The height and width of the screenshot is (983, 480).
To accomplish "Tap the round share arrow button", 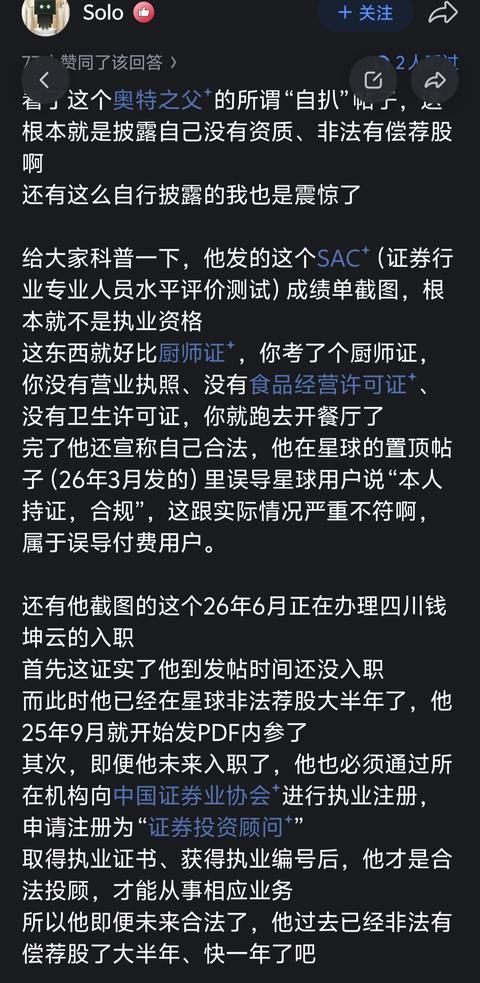I will click(436, 80).
